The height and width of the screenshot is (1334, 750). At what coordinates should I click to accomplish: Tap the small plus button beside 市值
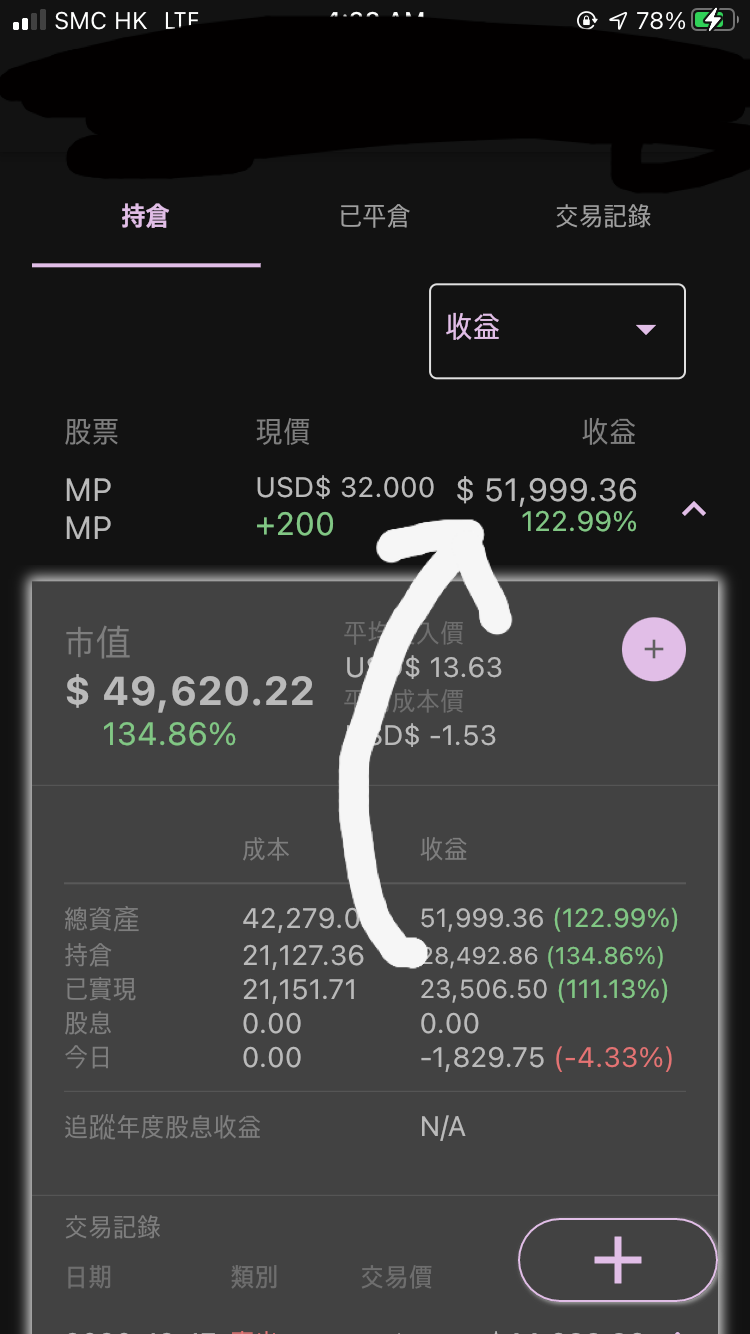click(x=654, y=649)
